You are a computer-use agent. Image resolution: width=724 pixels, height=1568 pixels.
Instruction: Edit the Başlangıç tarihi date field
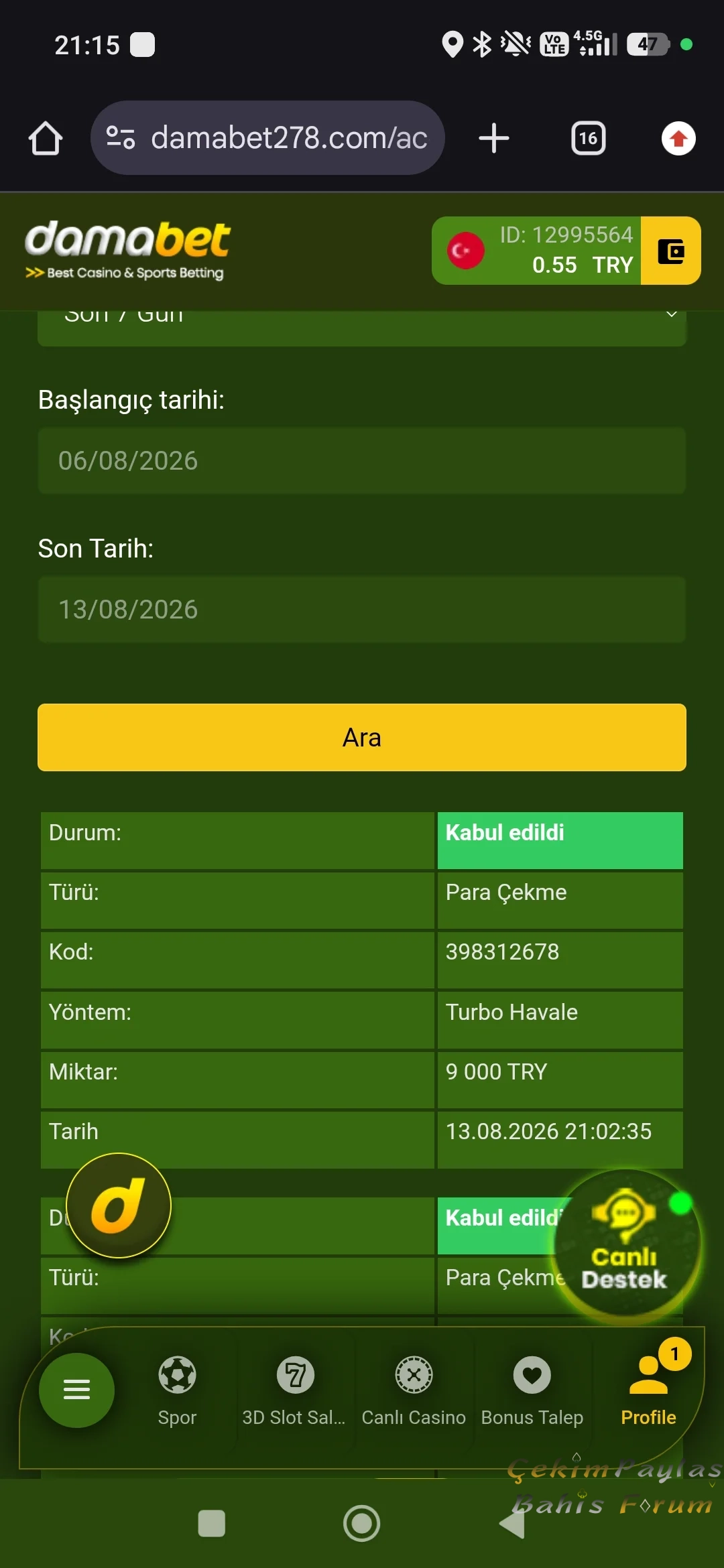[362, 461]
